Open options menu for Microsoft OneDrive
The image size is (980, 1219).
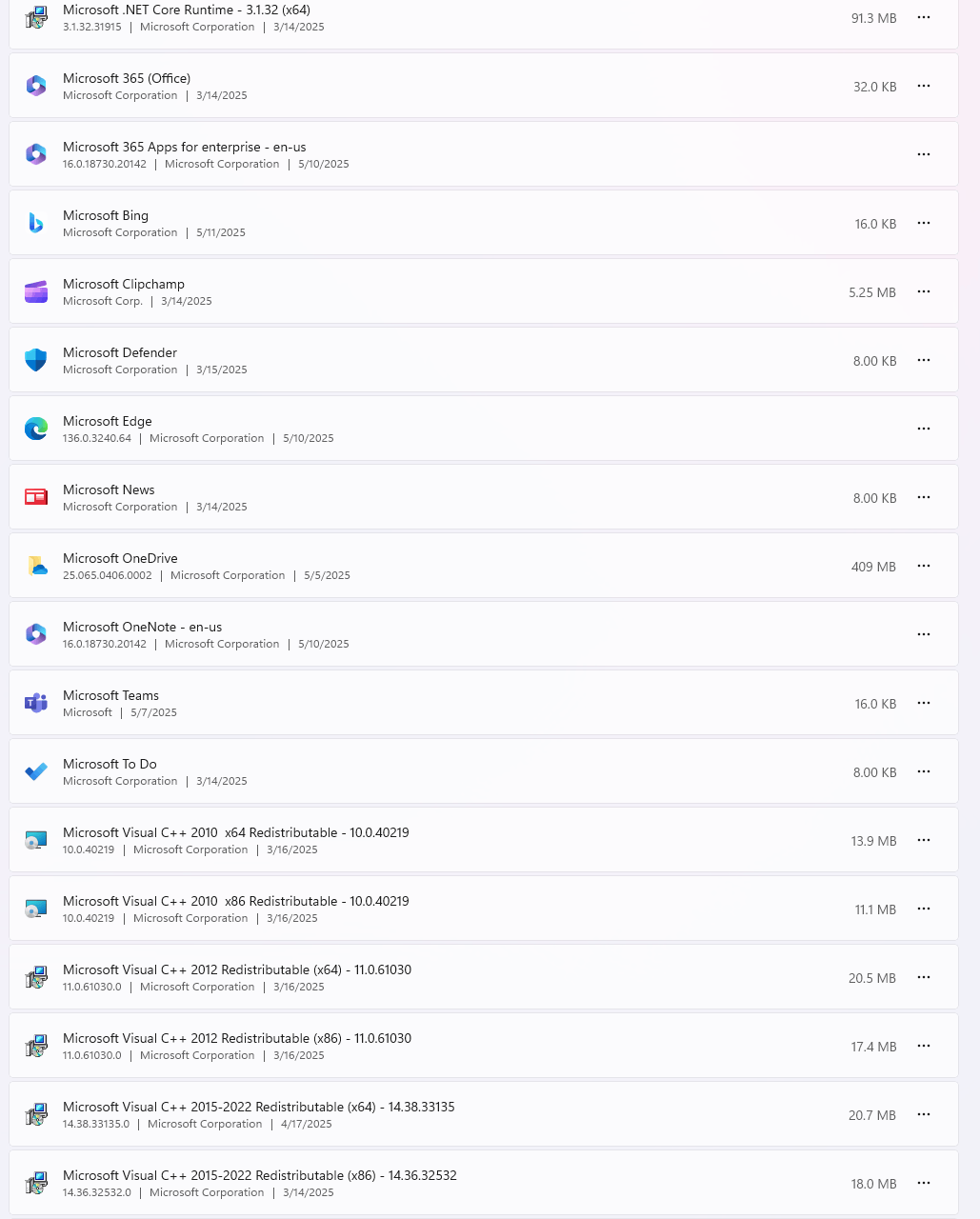pyautogui.click(x=923, y=566)
